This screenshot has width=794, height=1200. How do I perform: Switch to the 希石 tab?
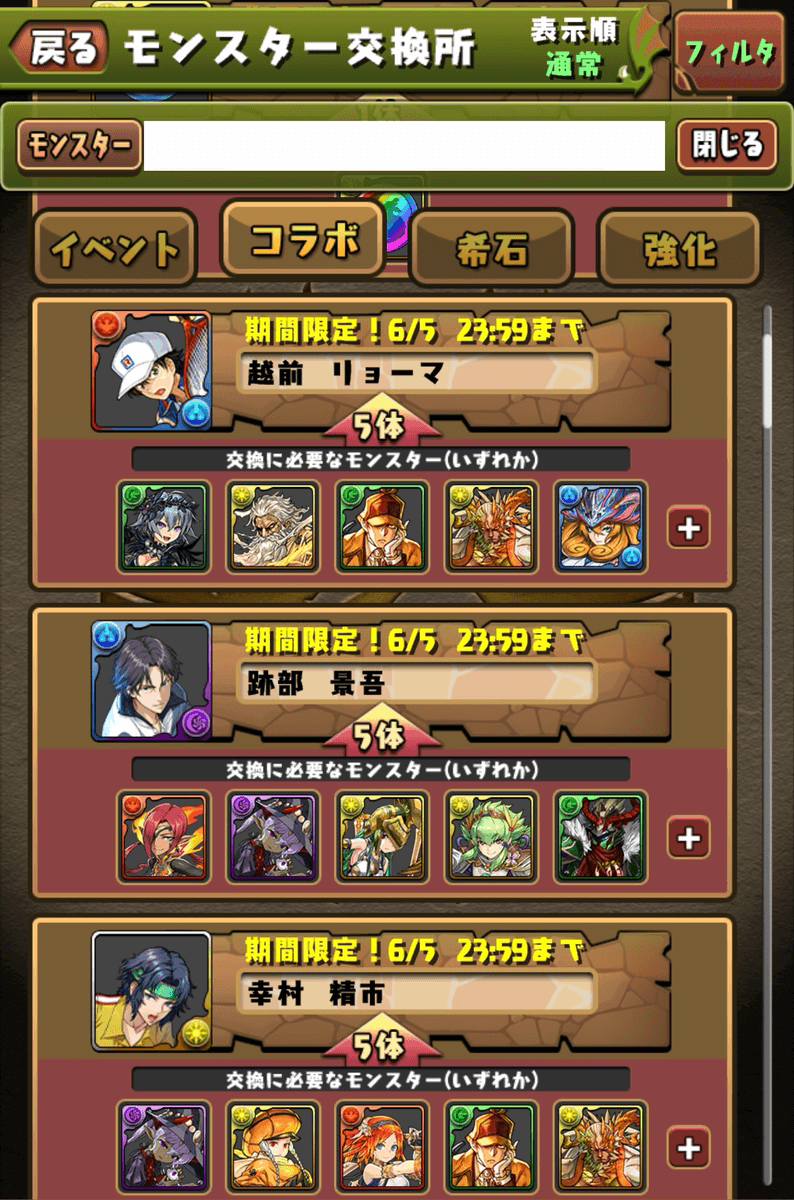point(491,249)
